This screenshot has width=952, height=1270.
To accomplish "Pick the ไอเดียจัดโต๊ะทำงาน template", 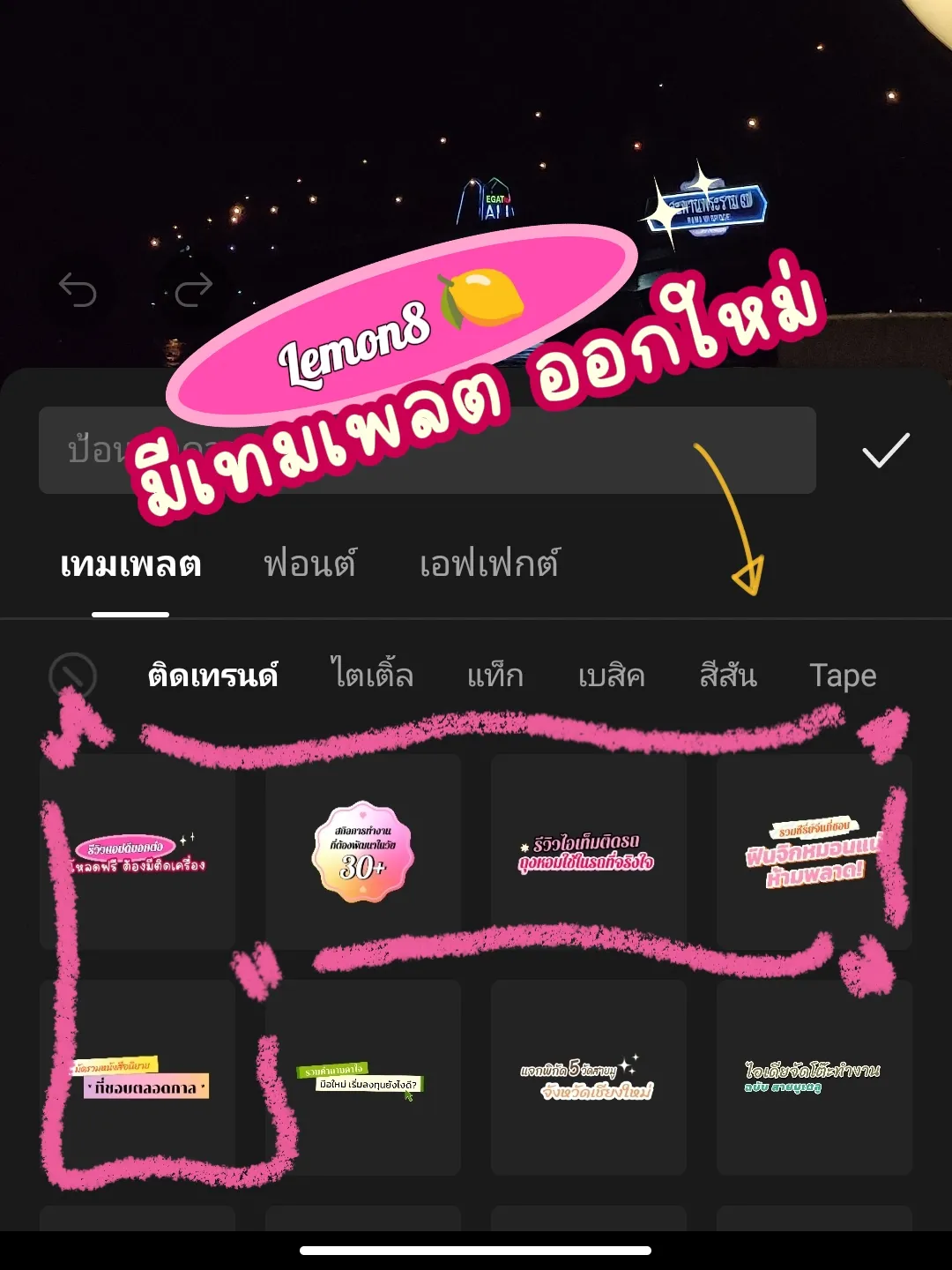I will coord(814,1078).
